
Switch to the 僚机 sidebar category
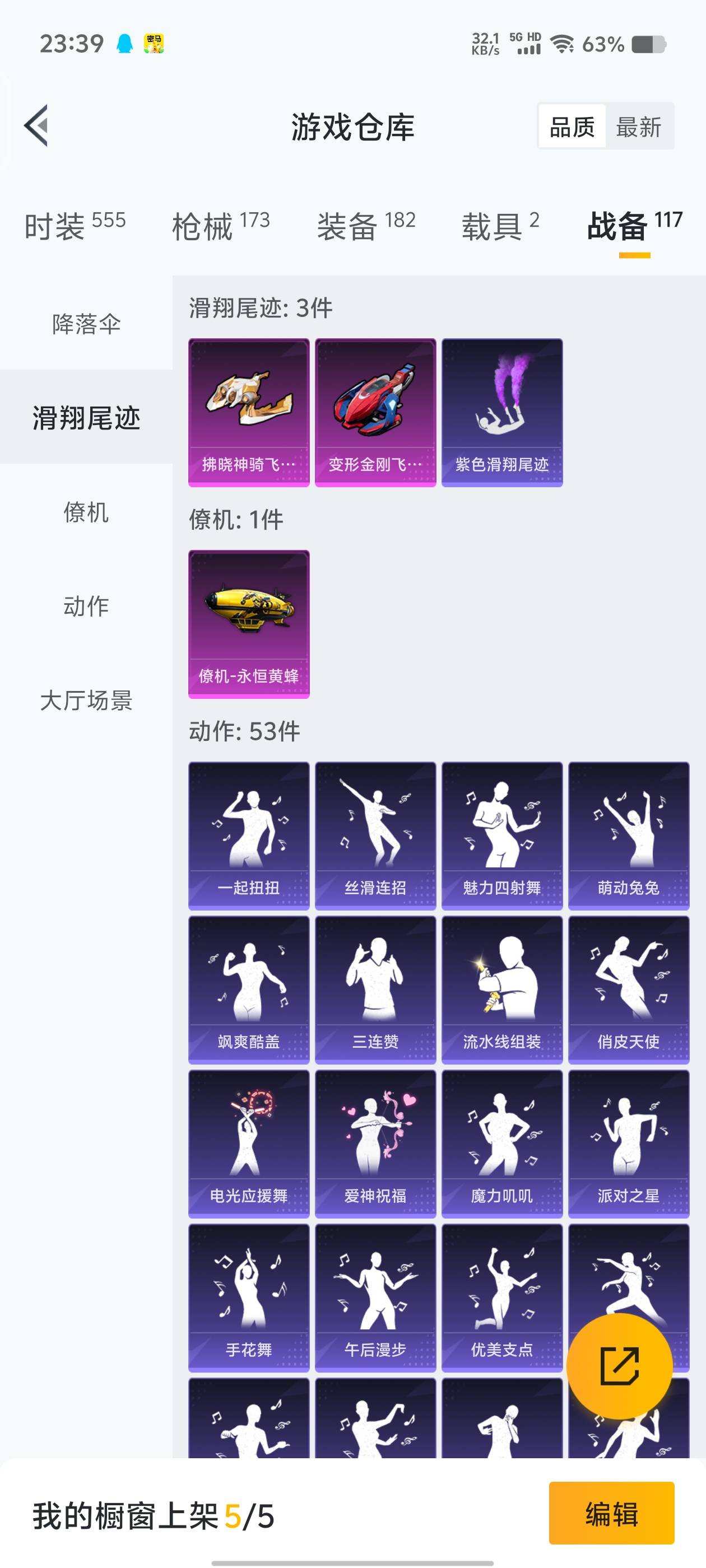point(86,513)
